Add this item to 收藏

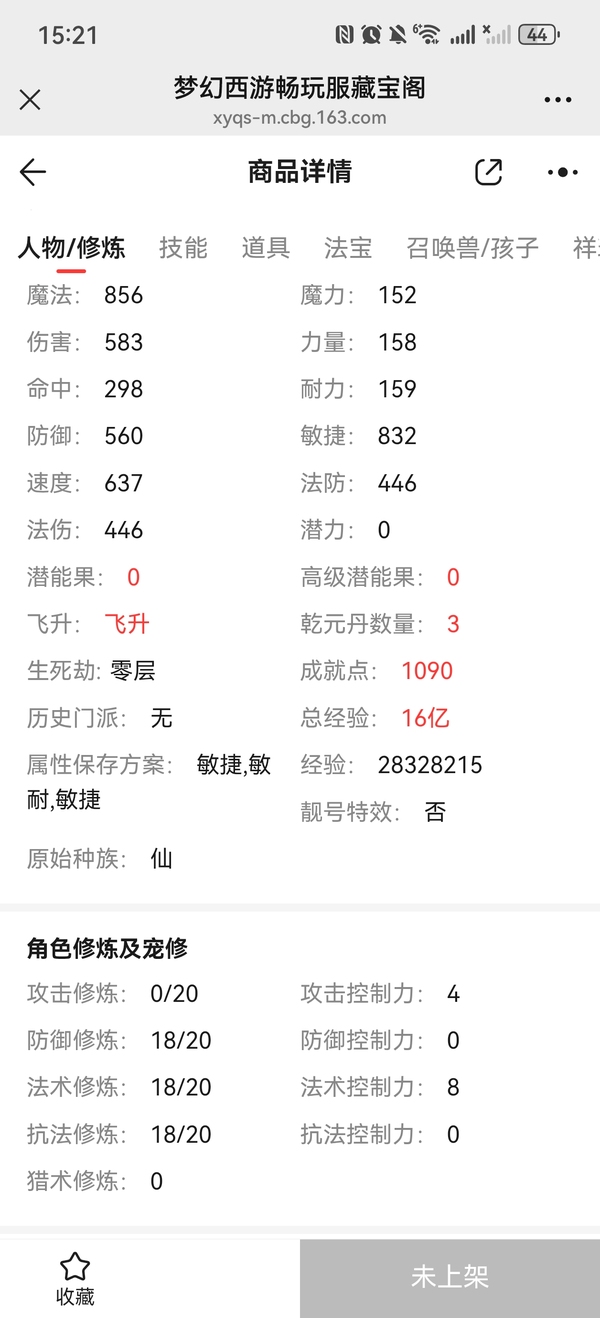pos(75,1279)
